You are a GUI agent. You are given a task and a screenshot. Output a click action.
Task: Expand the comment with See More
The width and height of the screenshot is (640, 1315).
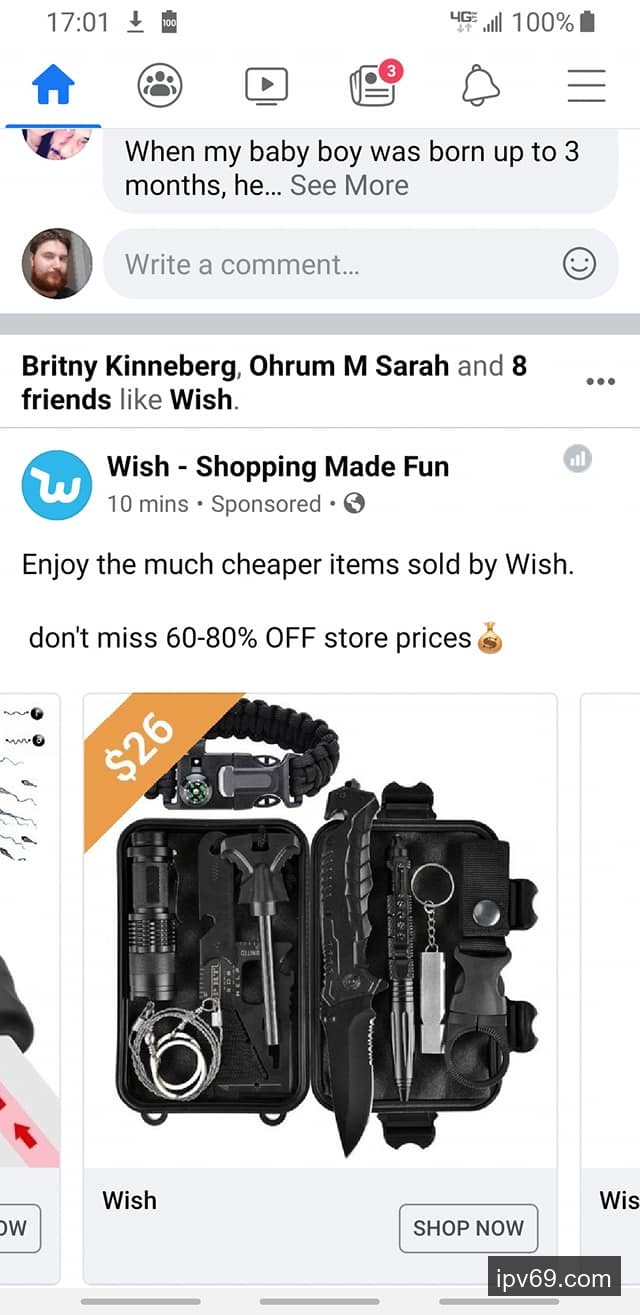[x=349, y=185]
